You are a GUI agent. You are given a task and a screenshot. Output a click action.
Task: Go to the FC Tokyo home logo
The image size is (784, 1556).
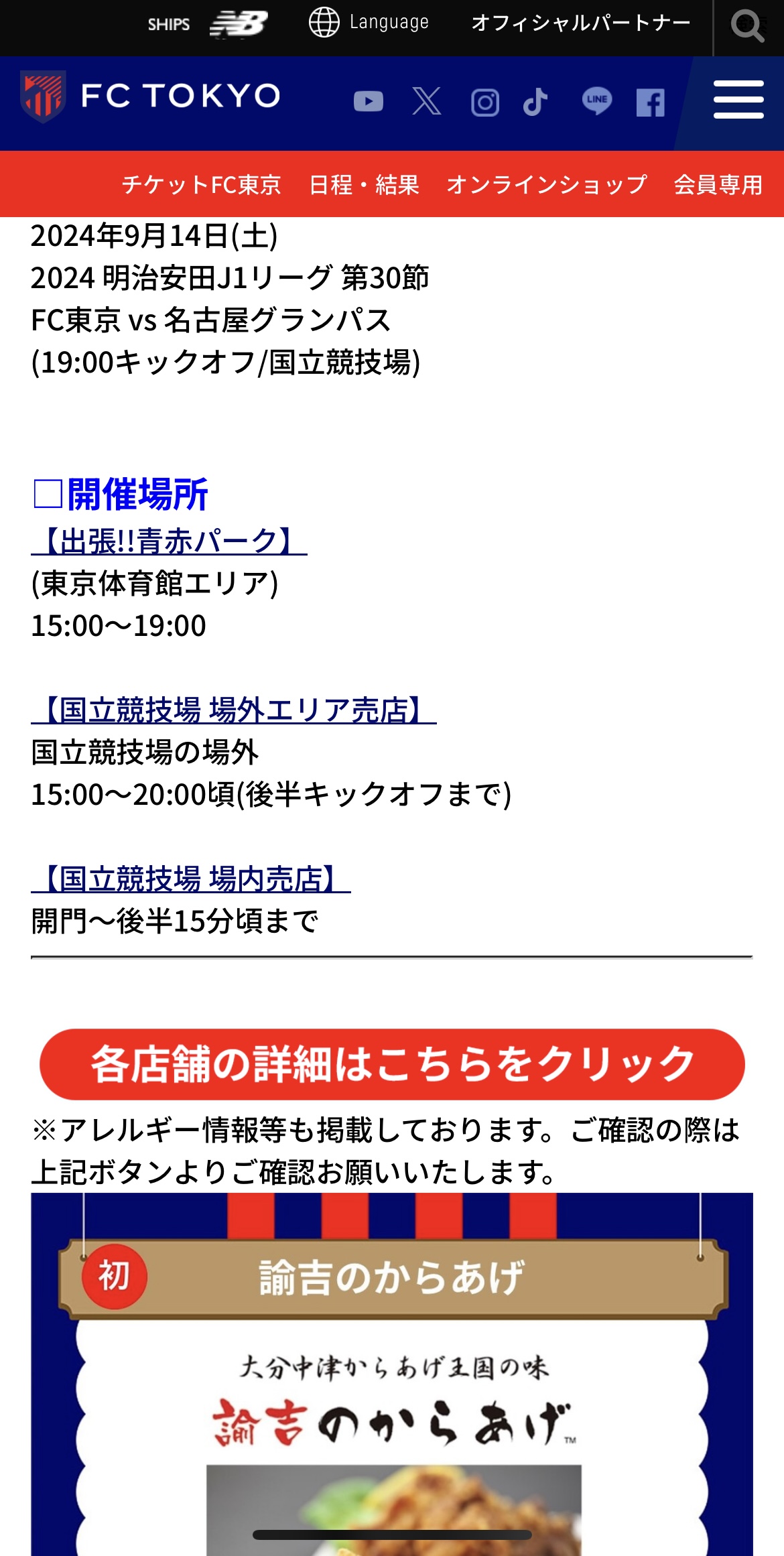point(150,96)
